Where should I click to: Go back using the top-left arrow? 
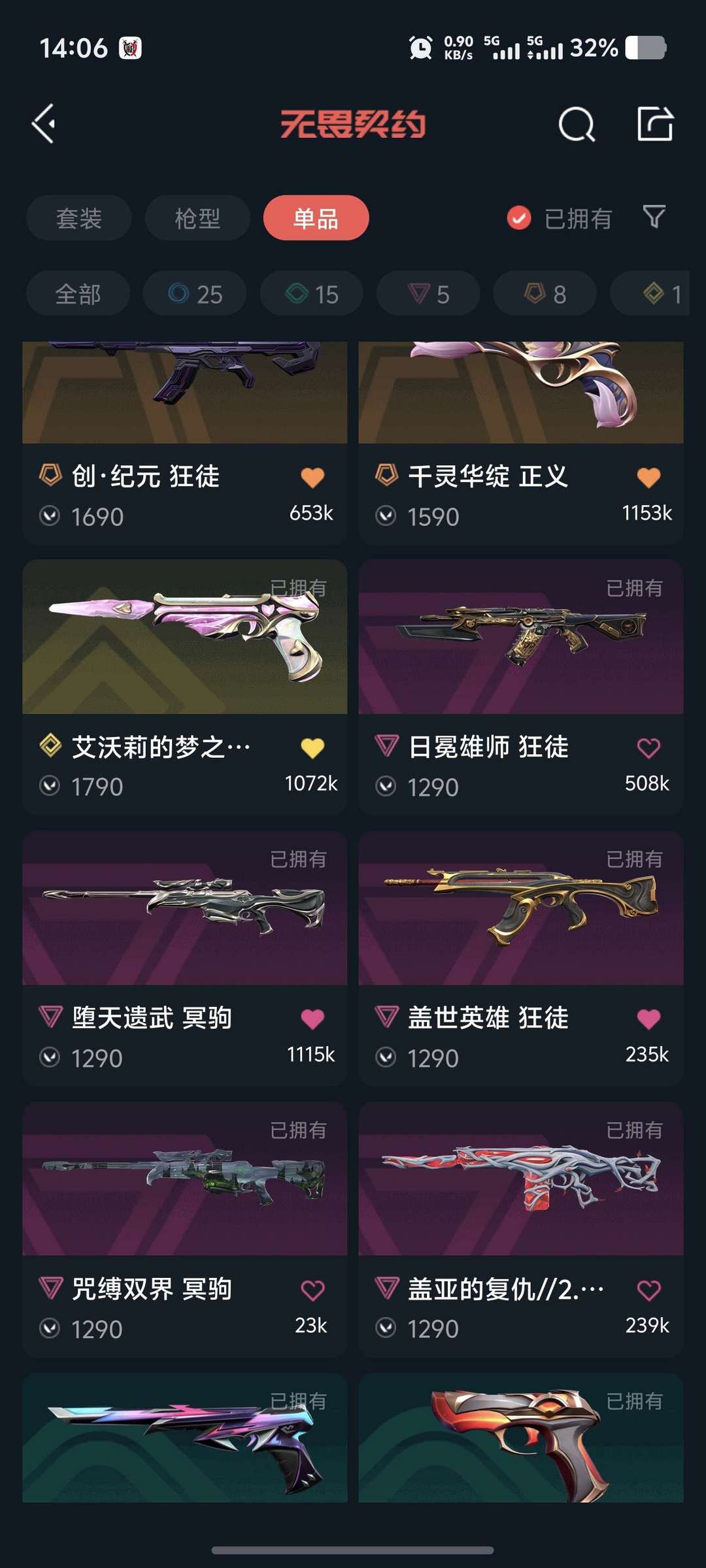tap(44, 123)
